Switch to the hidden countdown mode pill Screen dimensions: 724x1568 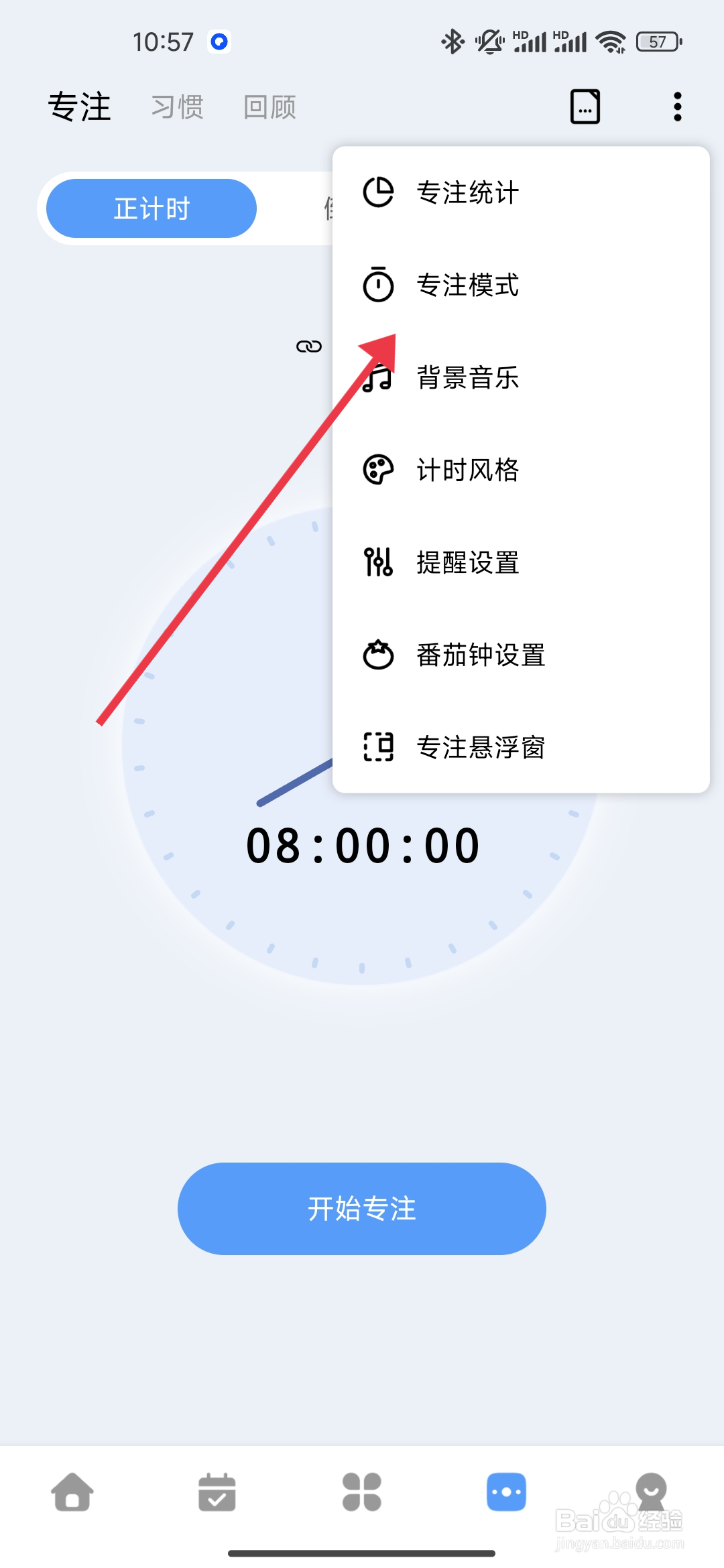click(x=328, y=208)
